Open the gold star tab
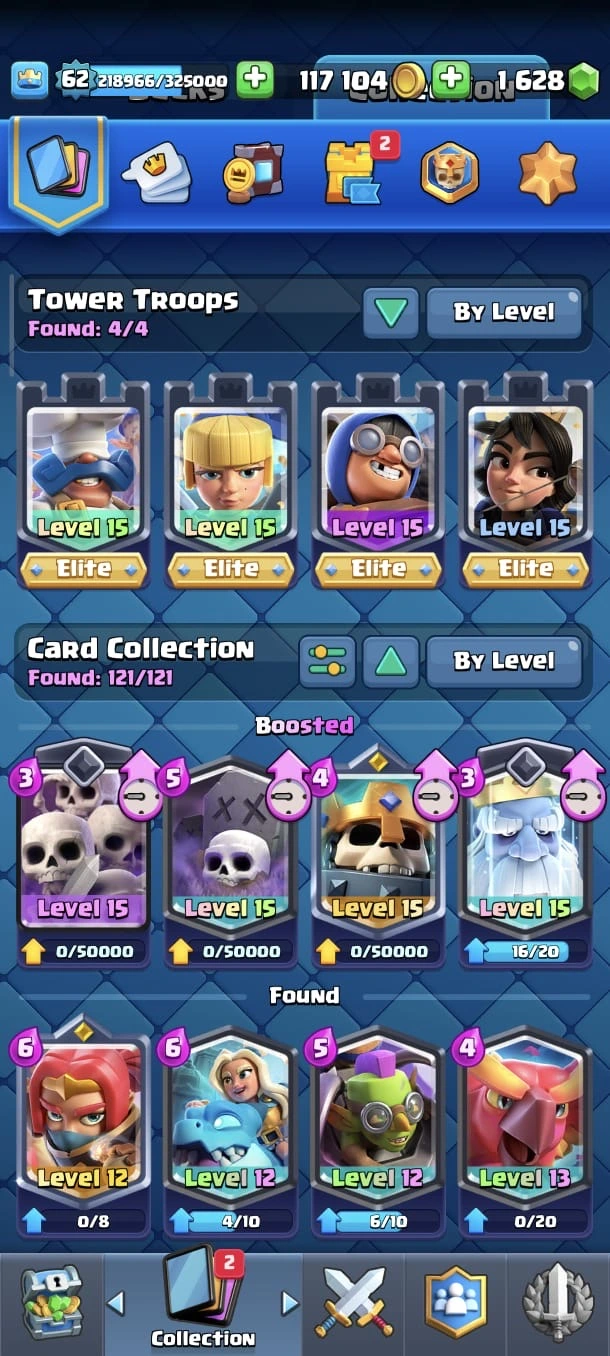This screenshot has height=1356, width=610. (547, 172)
